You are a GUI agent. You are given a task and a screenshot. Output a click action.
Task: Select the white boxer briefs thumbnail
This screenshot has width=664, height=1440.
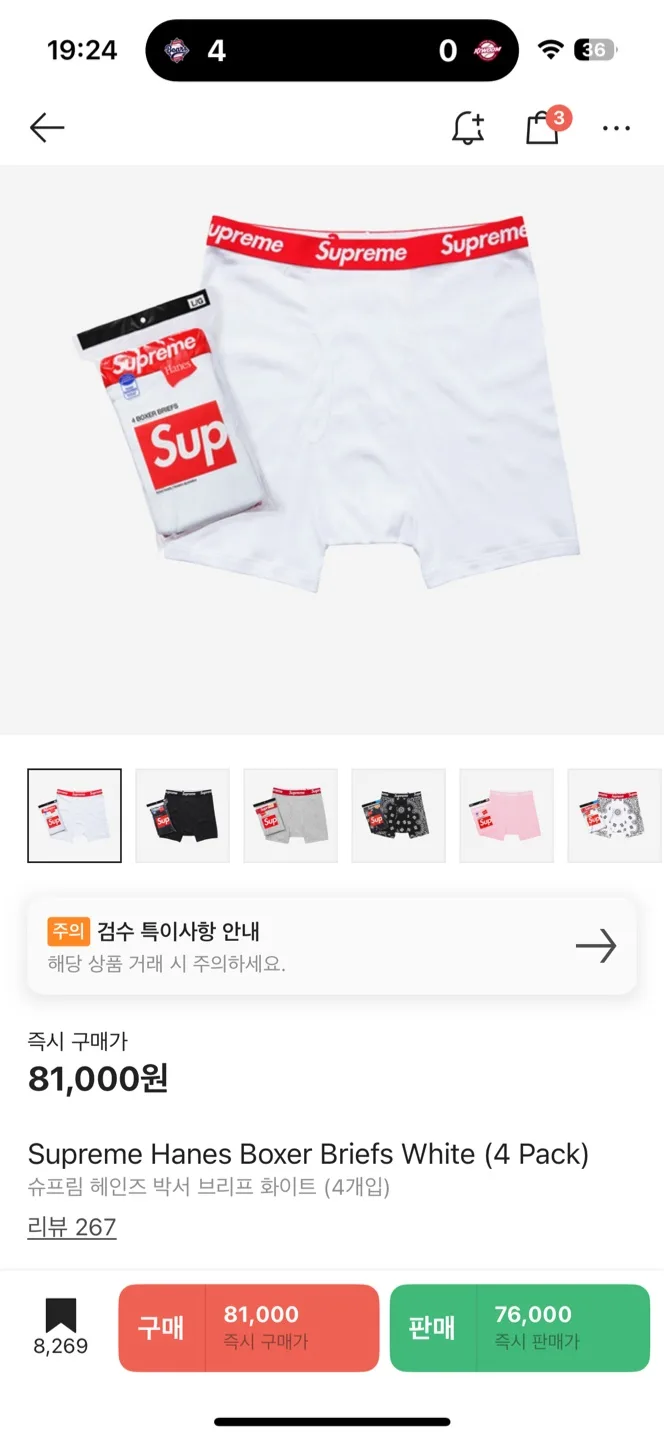click(x=75, y=815)
